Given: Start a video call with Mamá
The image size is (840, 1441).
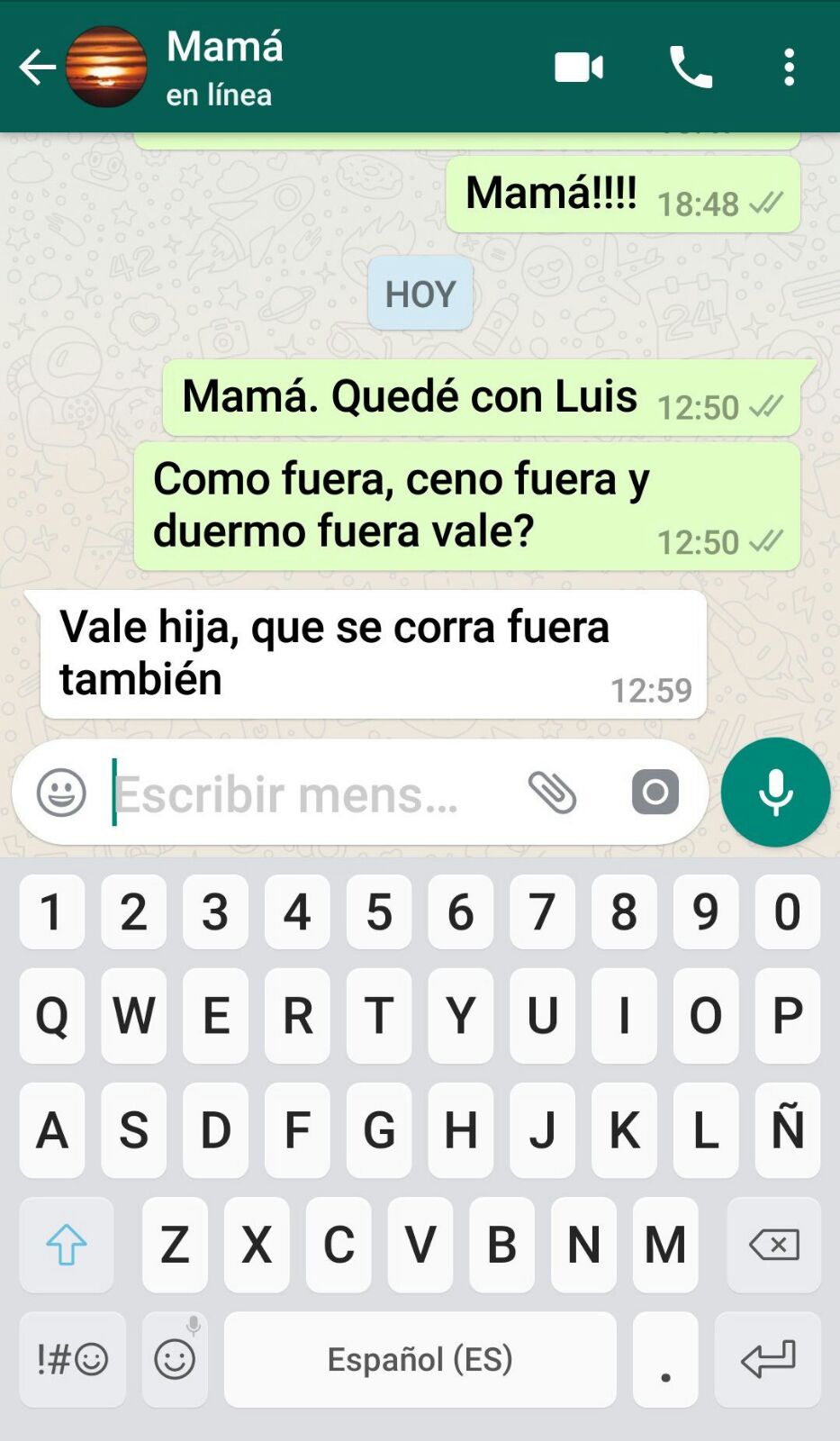Looking at the screenshot, I should (579, 68).
